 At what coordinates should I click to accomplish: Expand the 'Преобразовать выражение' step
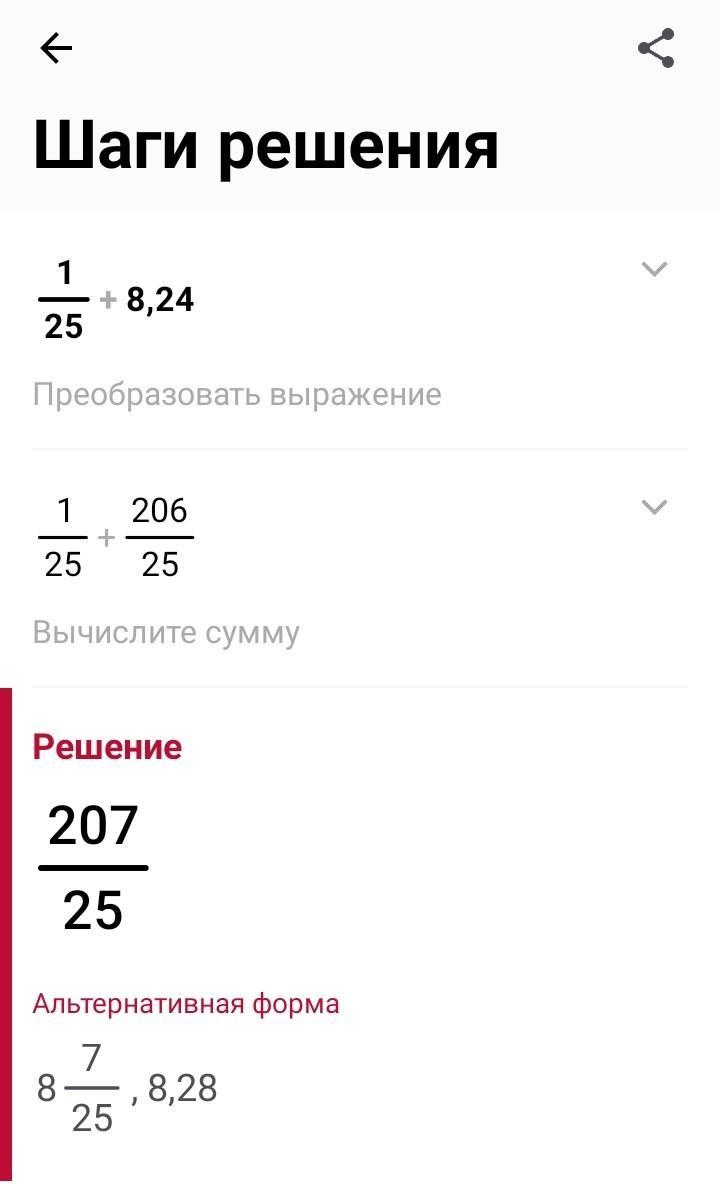pos(654,269)
